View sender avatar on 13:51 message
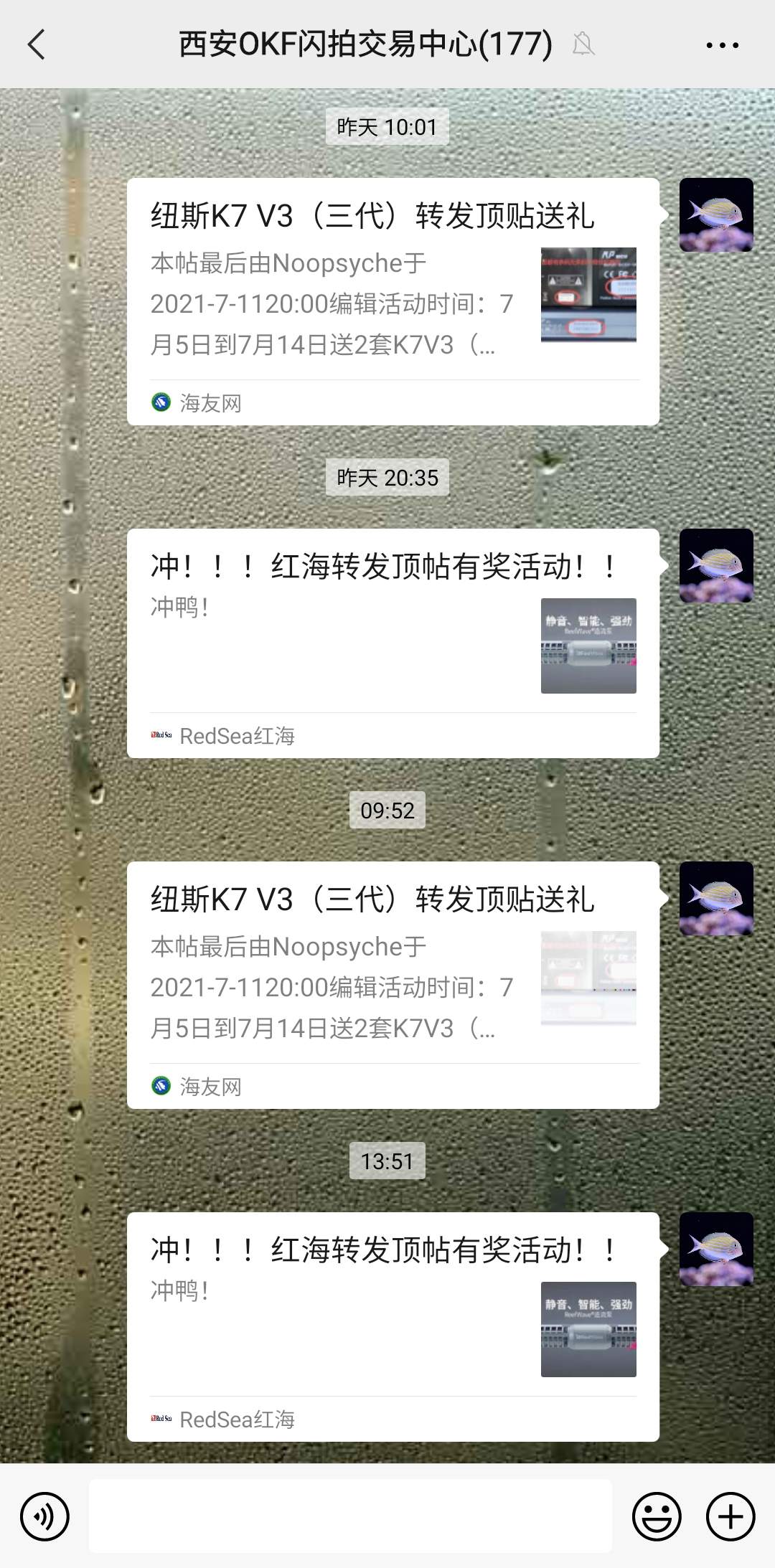Image resolution: width=775 pixels, height=1568 pixels. click(716, 1249)
